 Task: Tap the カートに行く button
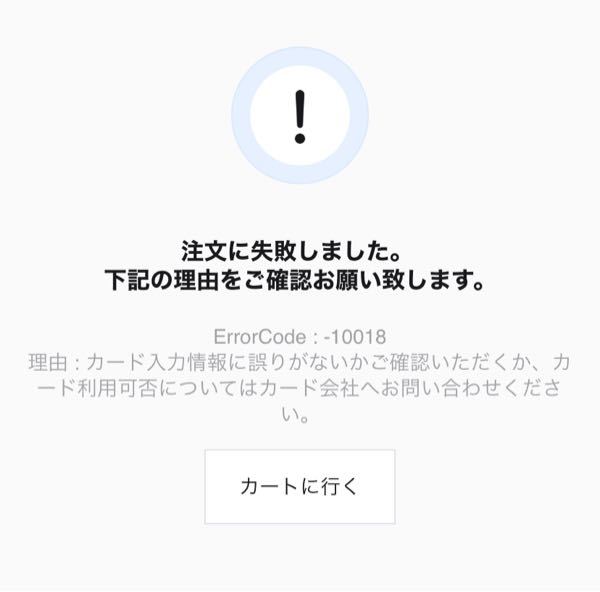299,487
